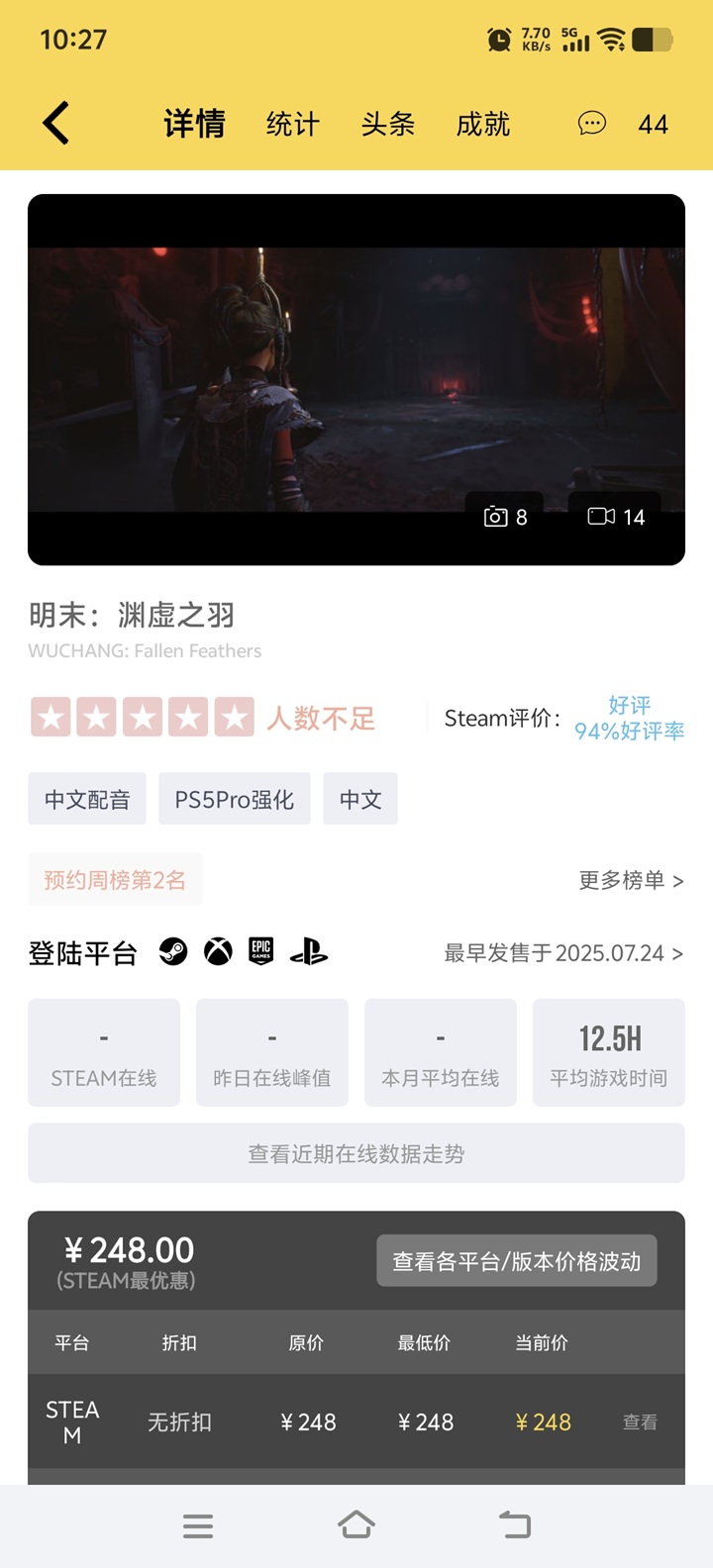This screenshot has height=1568, width=713.
Task: Open the system recent apps menu
Action: click(x=198, y=1525)
